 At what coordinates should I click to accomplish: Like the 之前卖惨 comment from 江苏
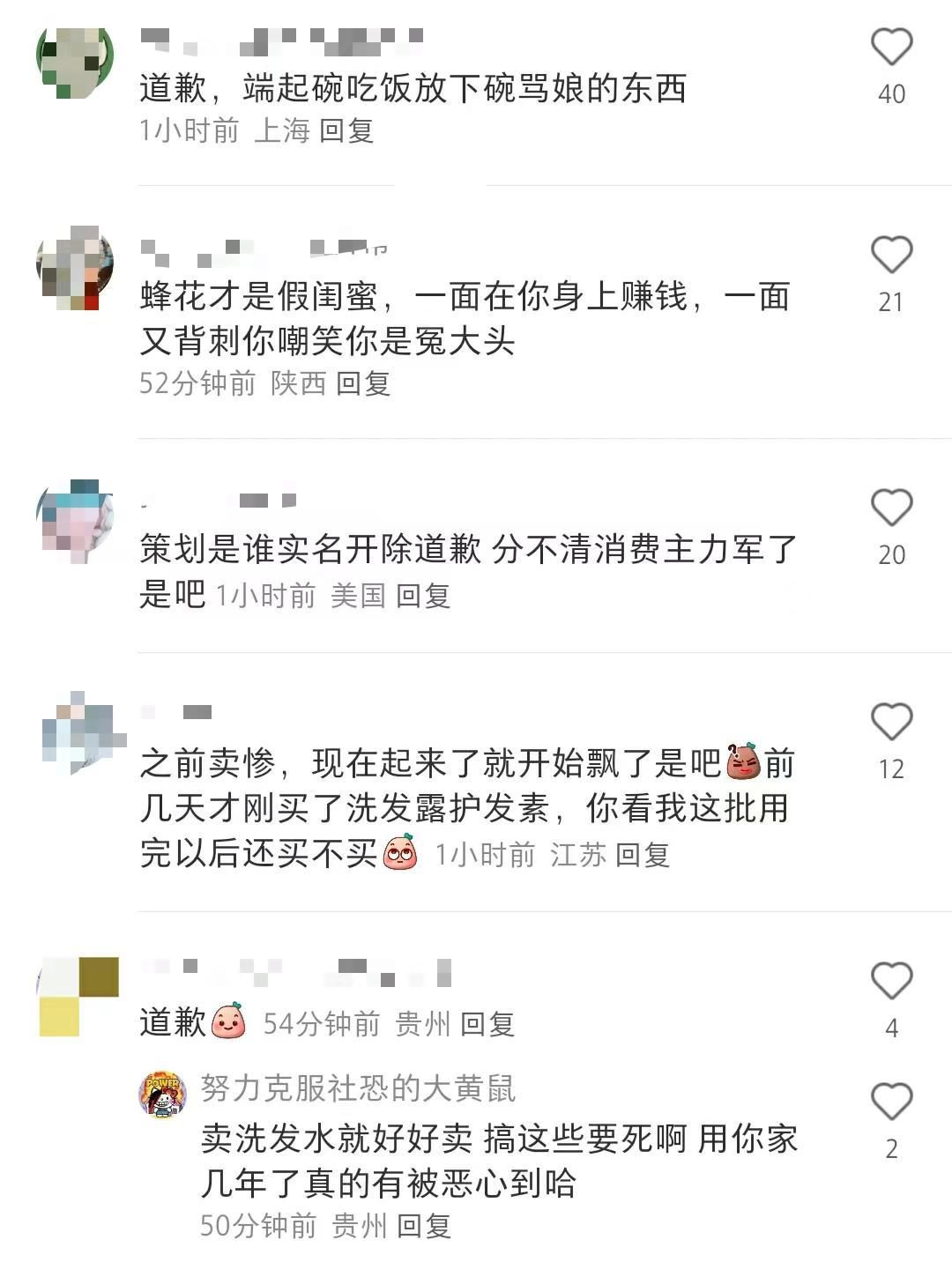[x=891, y=722]
